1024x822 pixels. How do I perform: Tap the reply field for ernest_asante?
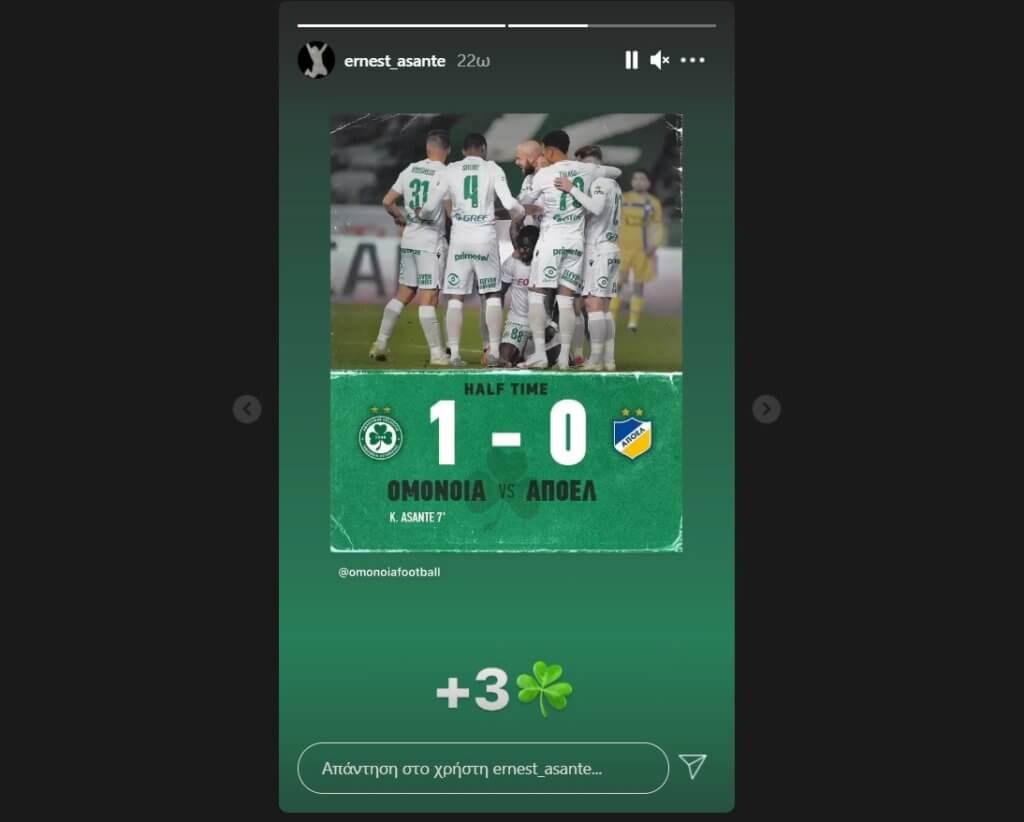483,768
